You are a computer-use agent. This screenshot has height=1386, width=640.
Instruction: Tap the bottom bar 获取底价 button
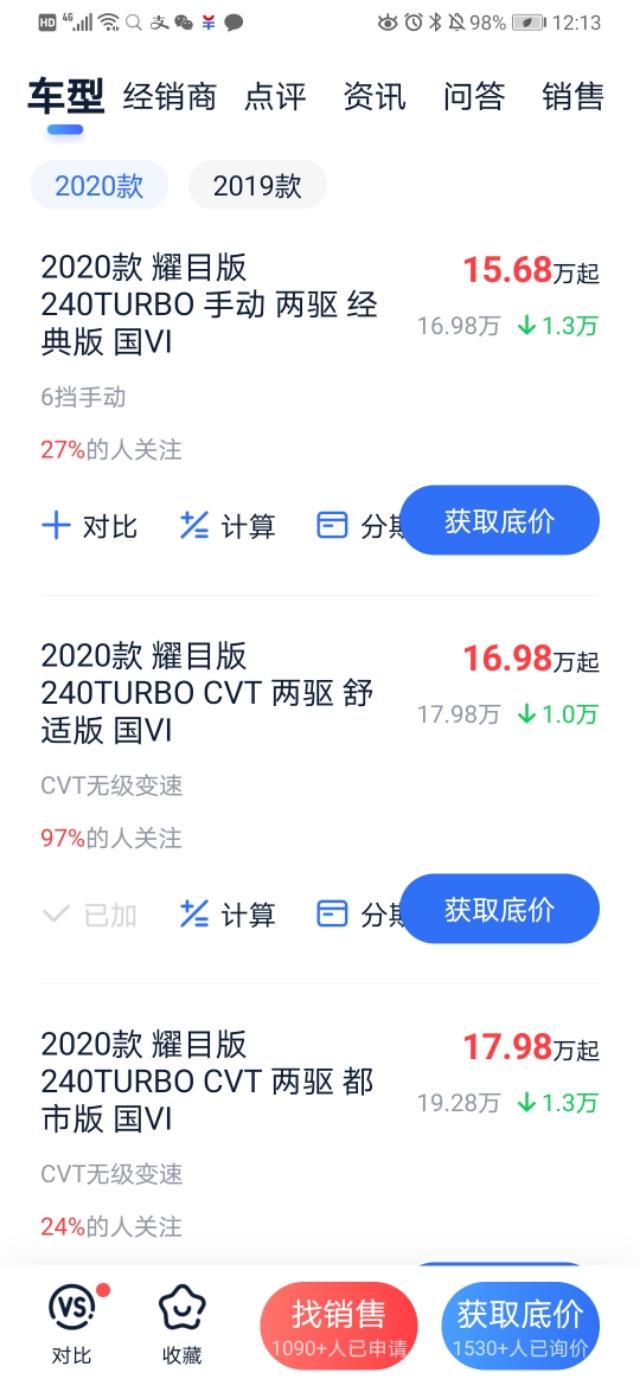tap(520, 1326)
